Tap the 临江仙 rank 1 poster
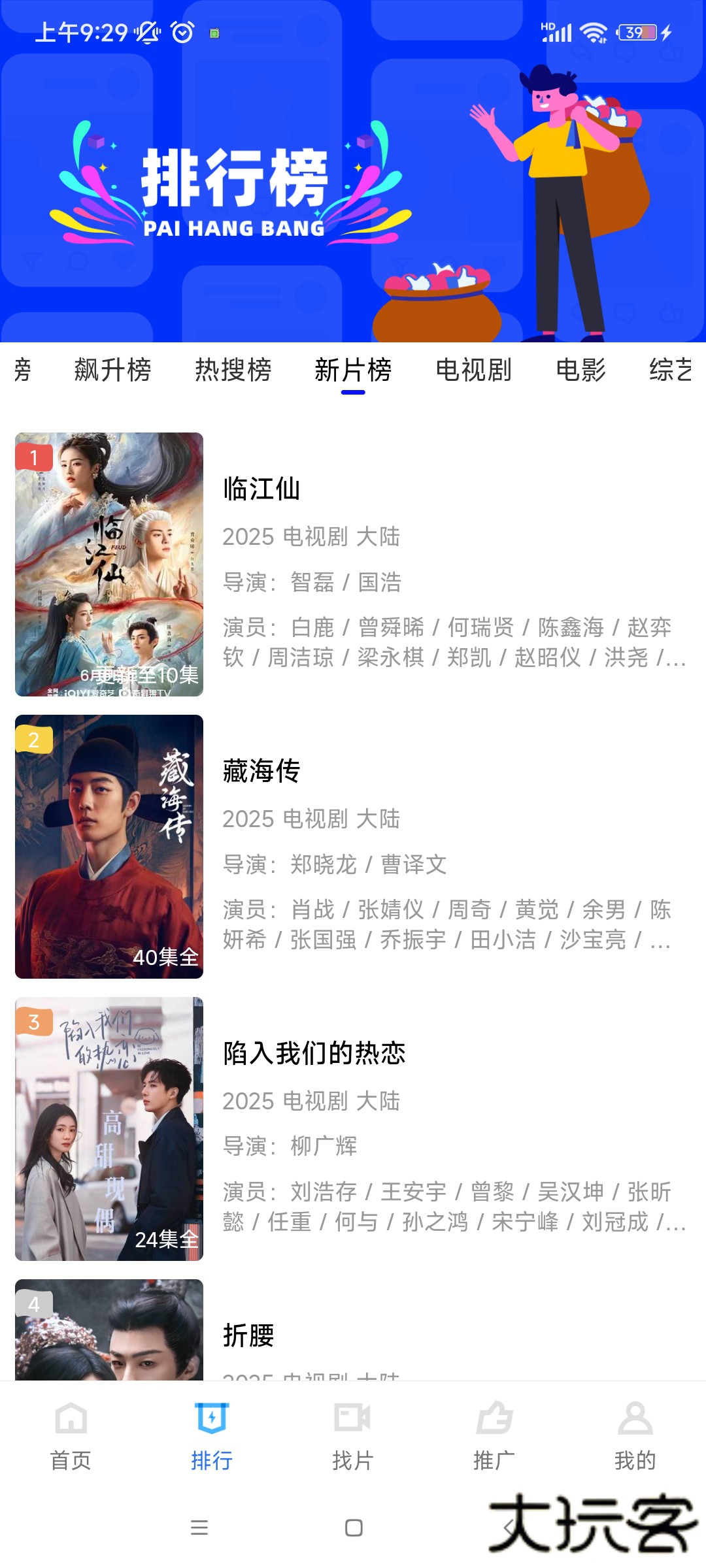This screenshot has width=706, height=1568. tap(109, 563)
